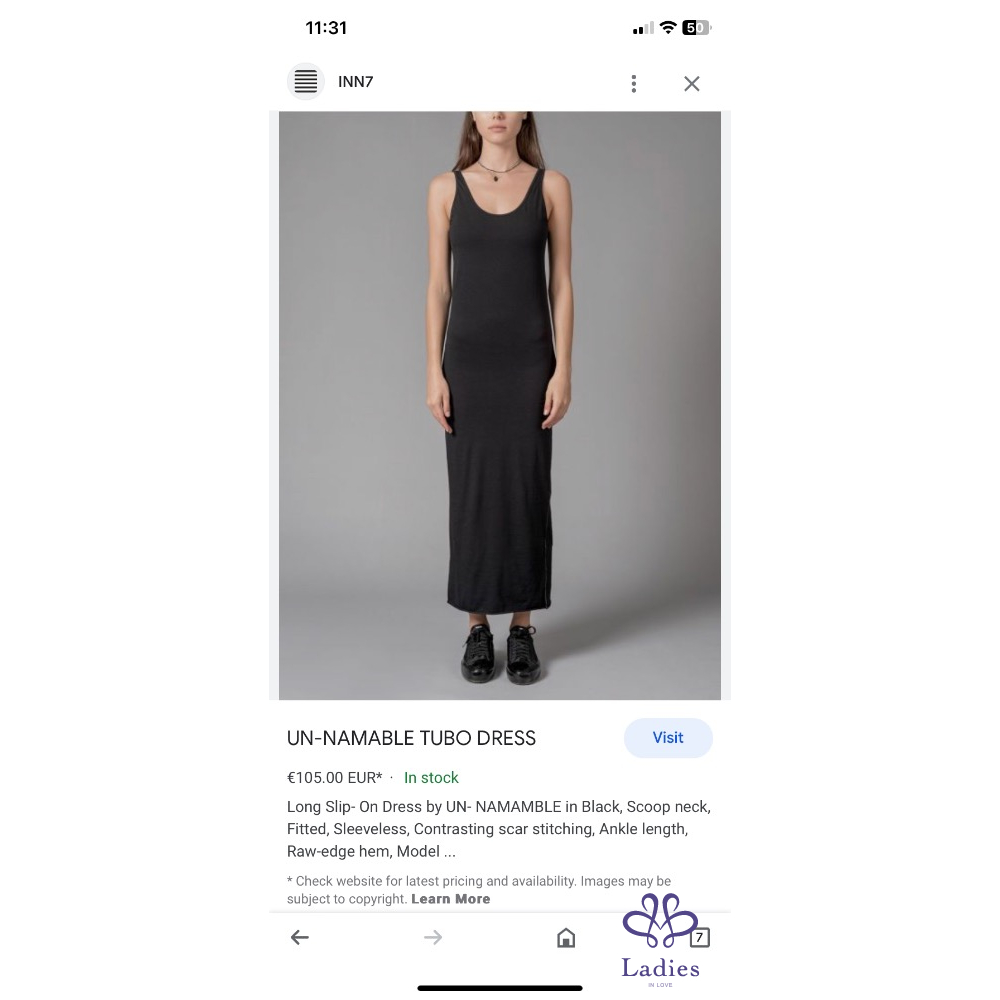Open the Learn More copyright link
The image size is (1000, 1000).
(x=451, y=899)
